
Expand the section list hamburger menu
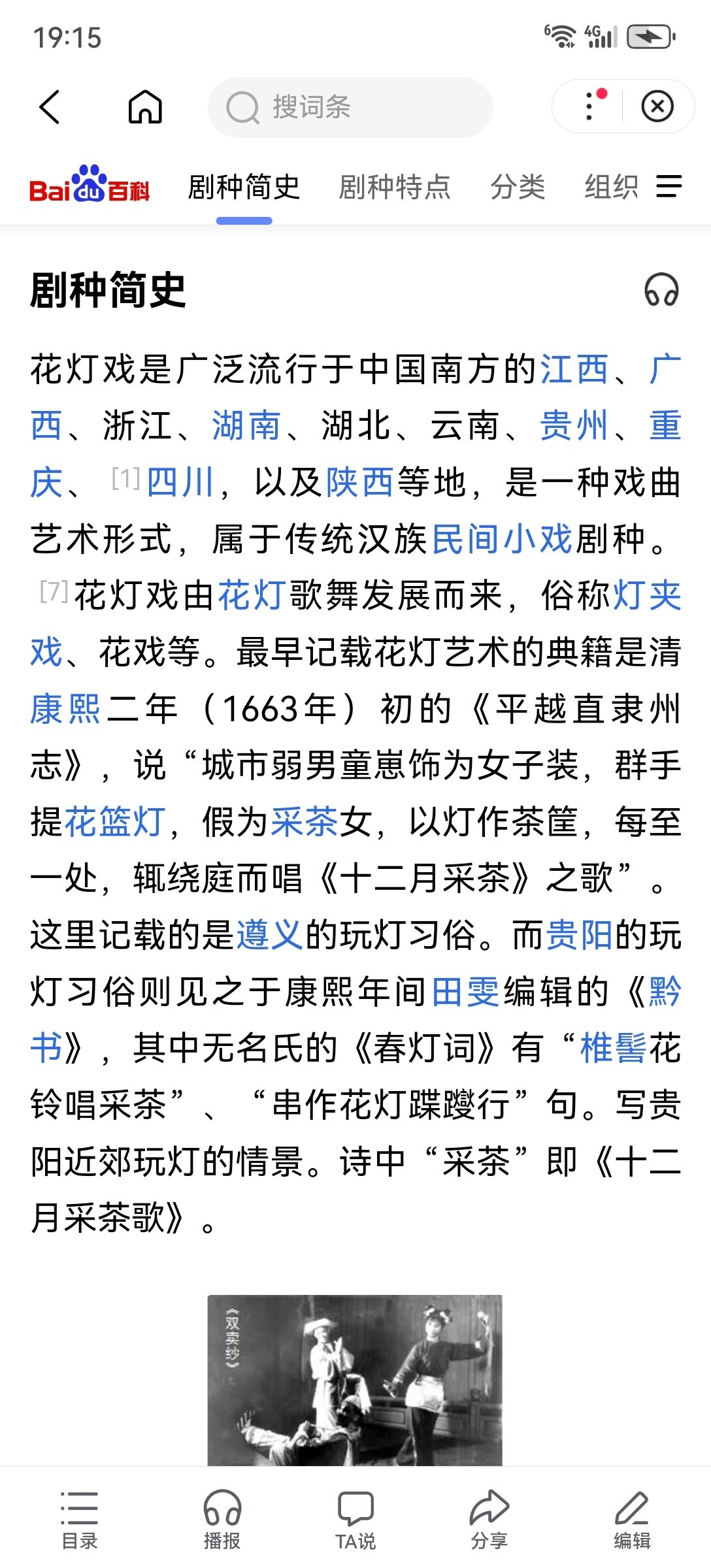[669, 186]
